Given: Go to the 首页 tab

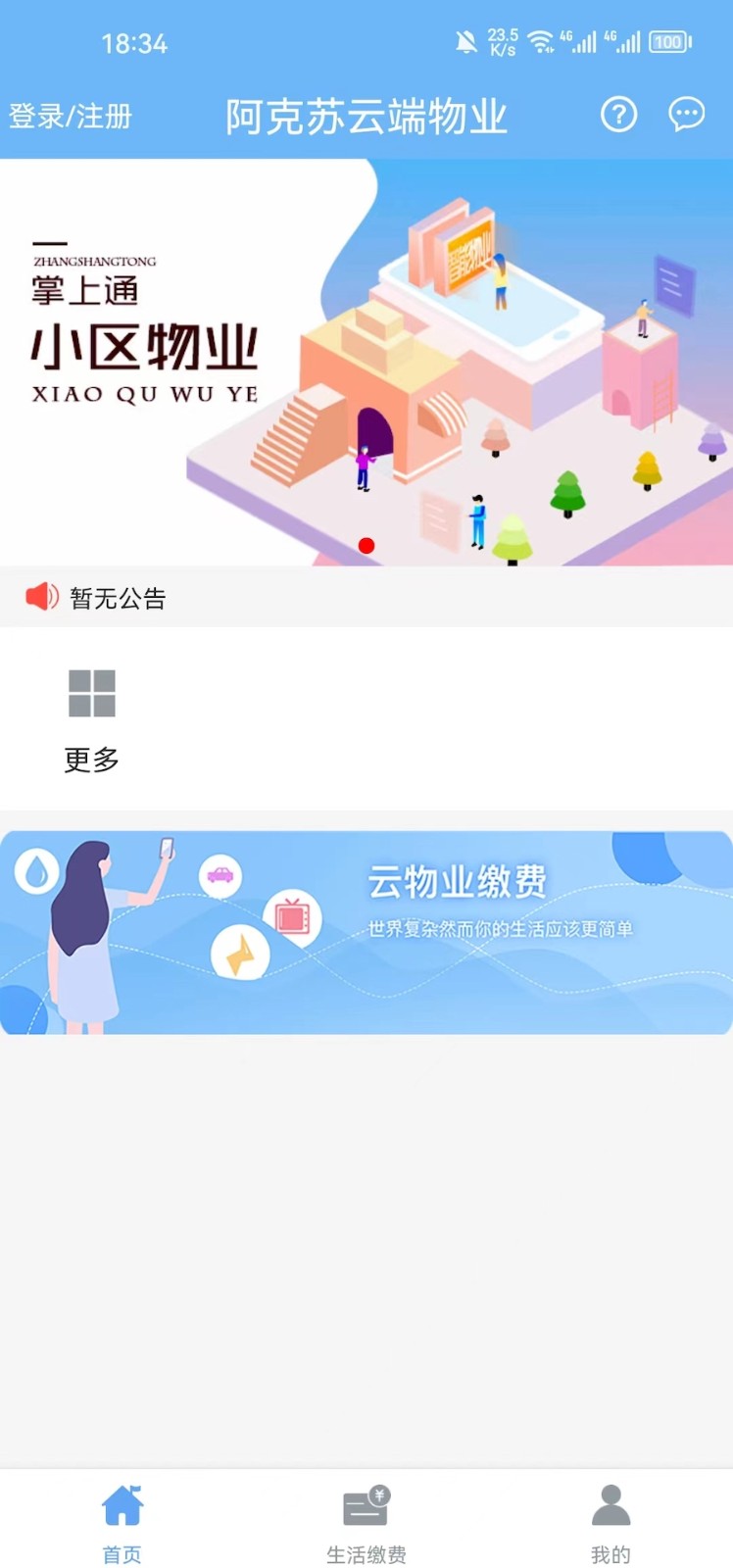Looking at the screenshot, I should (122, 1522).
